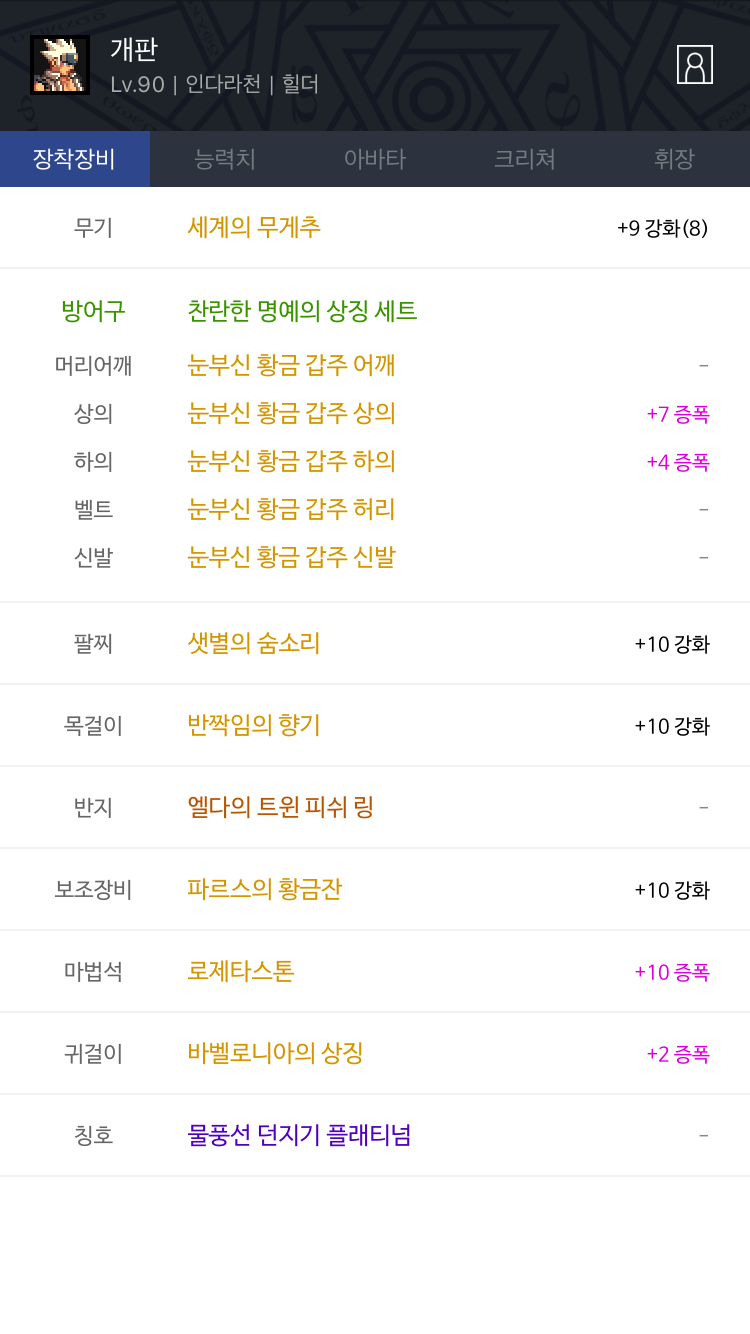The height and width of the screenshot is (1334, 750).
Task: Open necklace item 반짝임의 향기
Action: pyautogui.click(x=254, y=725)
